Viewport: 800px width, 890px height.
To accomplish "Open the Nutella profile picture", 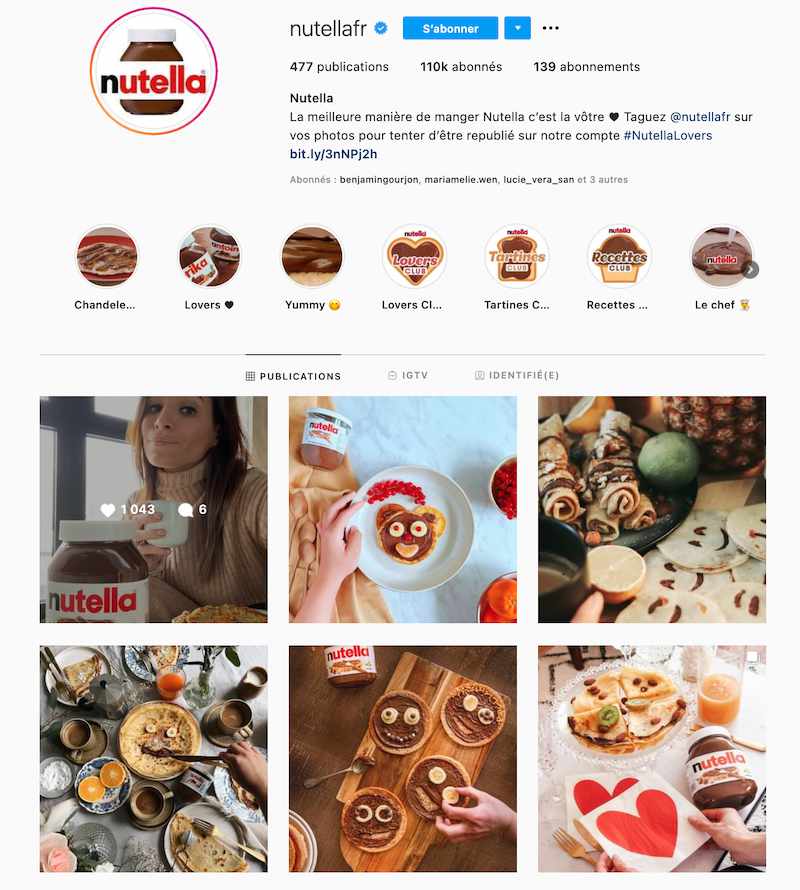I will pyautogui.click(x=153, y=71).
